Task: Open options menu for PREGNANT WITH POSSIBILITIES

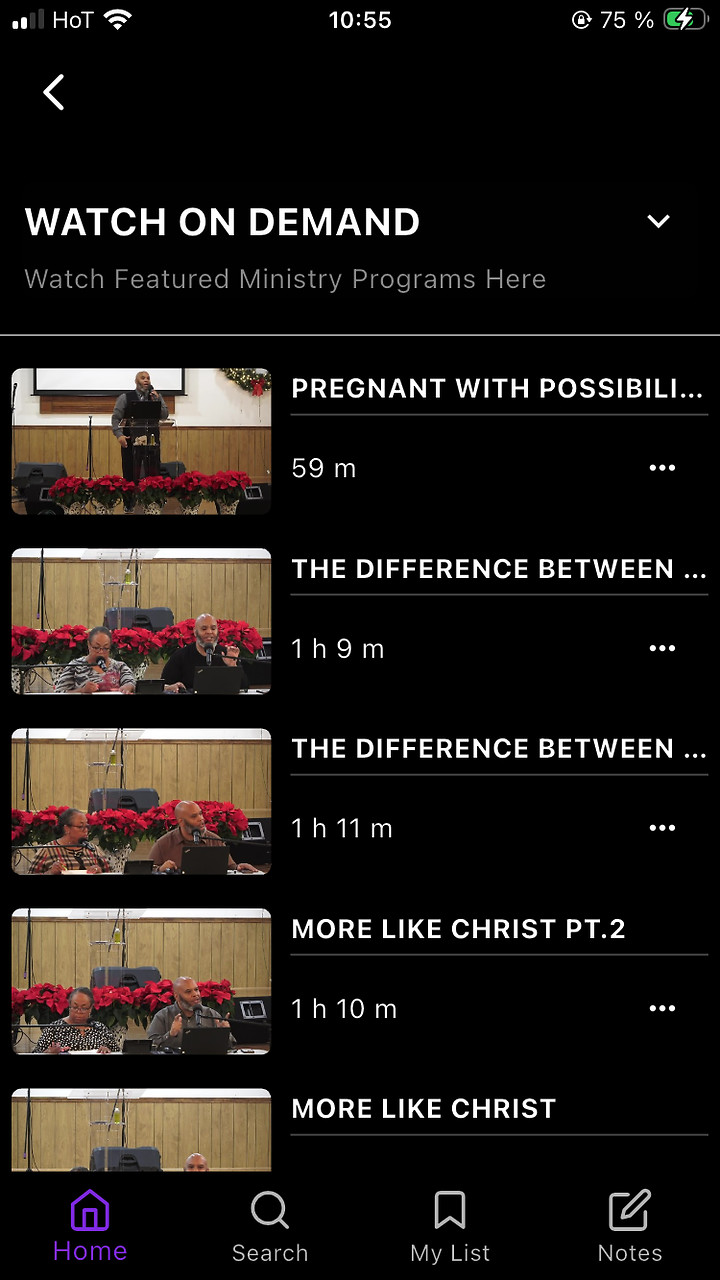Action: (662, 467)
